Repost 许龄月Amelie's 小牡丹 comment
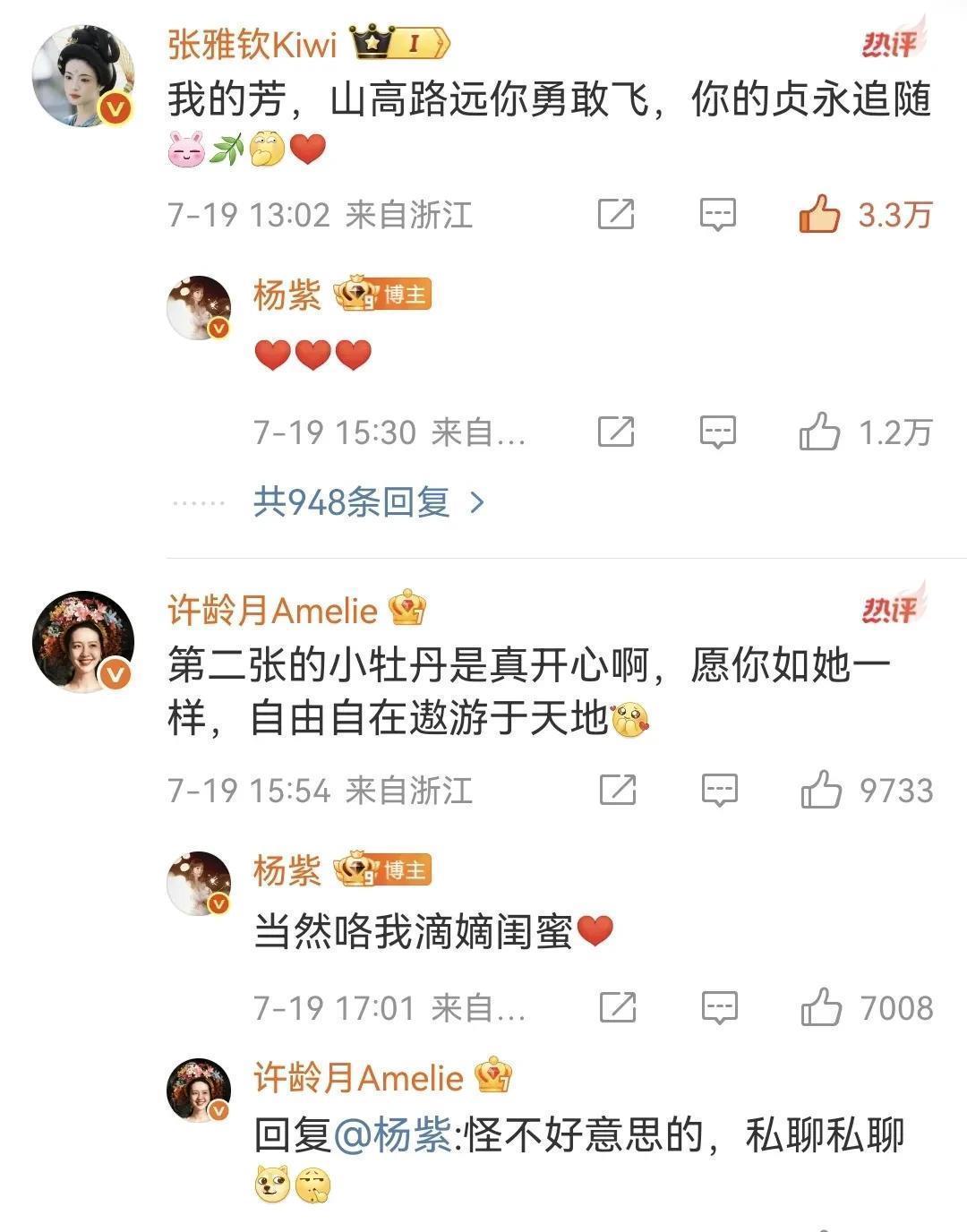Screen dimensions: 967x1232 618,791
